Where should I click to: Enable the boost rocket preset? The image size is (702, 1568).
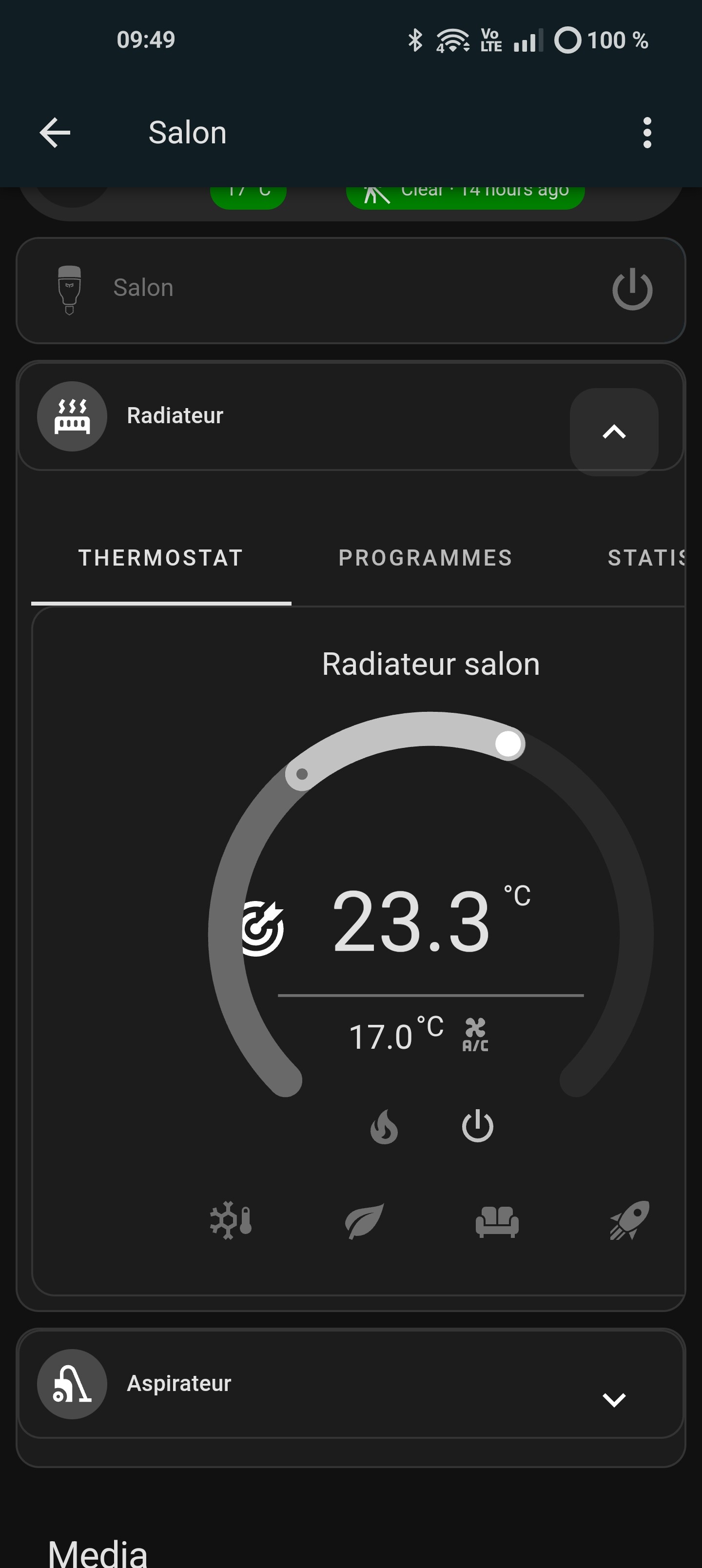coord(629,1220)
